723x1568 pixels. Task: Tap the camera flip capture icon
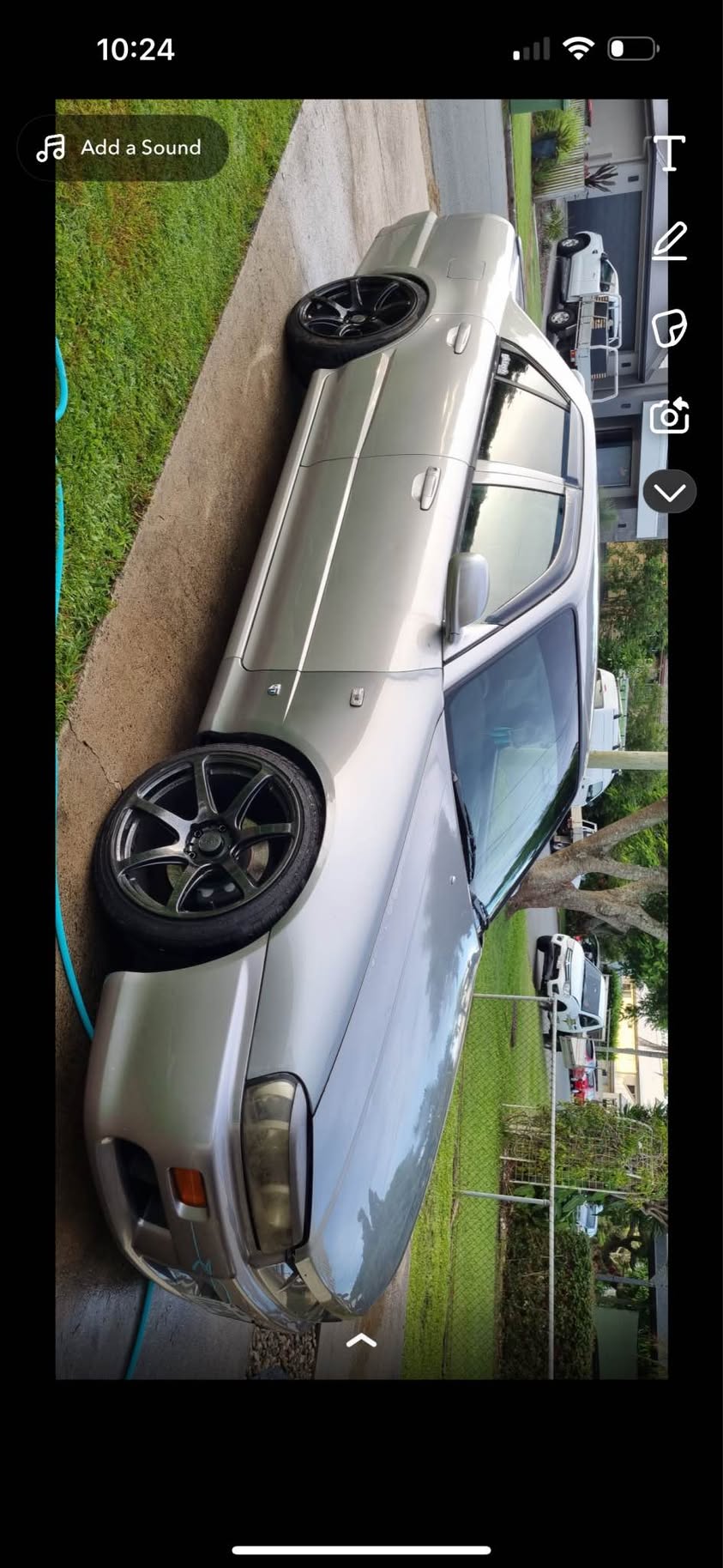[x=669, y=416]
